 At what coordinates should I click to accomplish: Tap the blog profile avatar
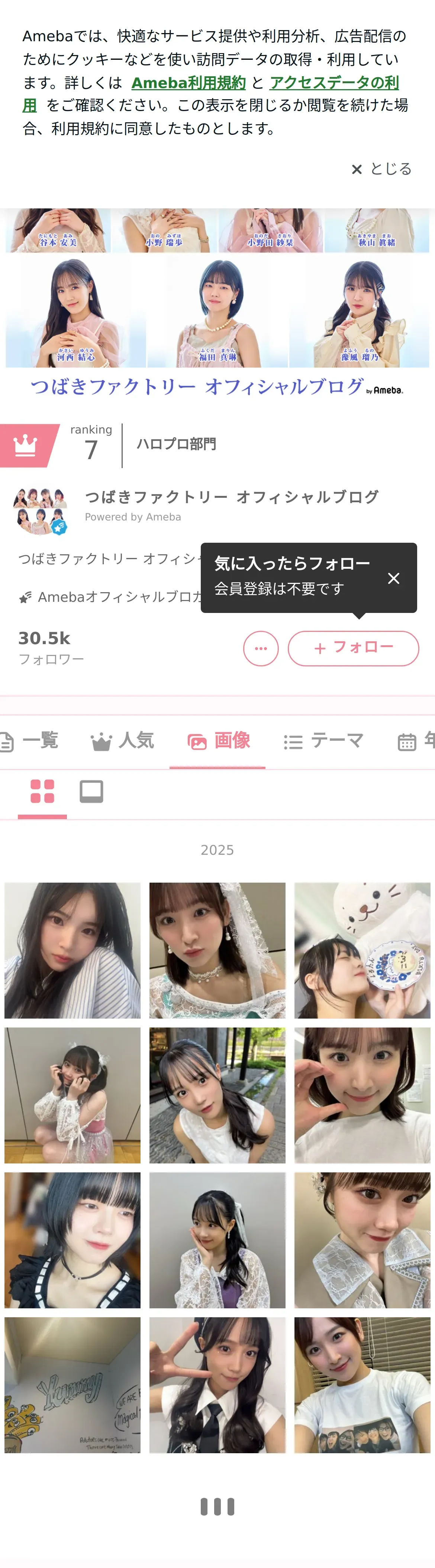tap(40, 510)
